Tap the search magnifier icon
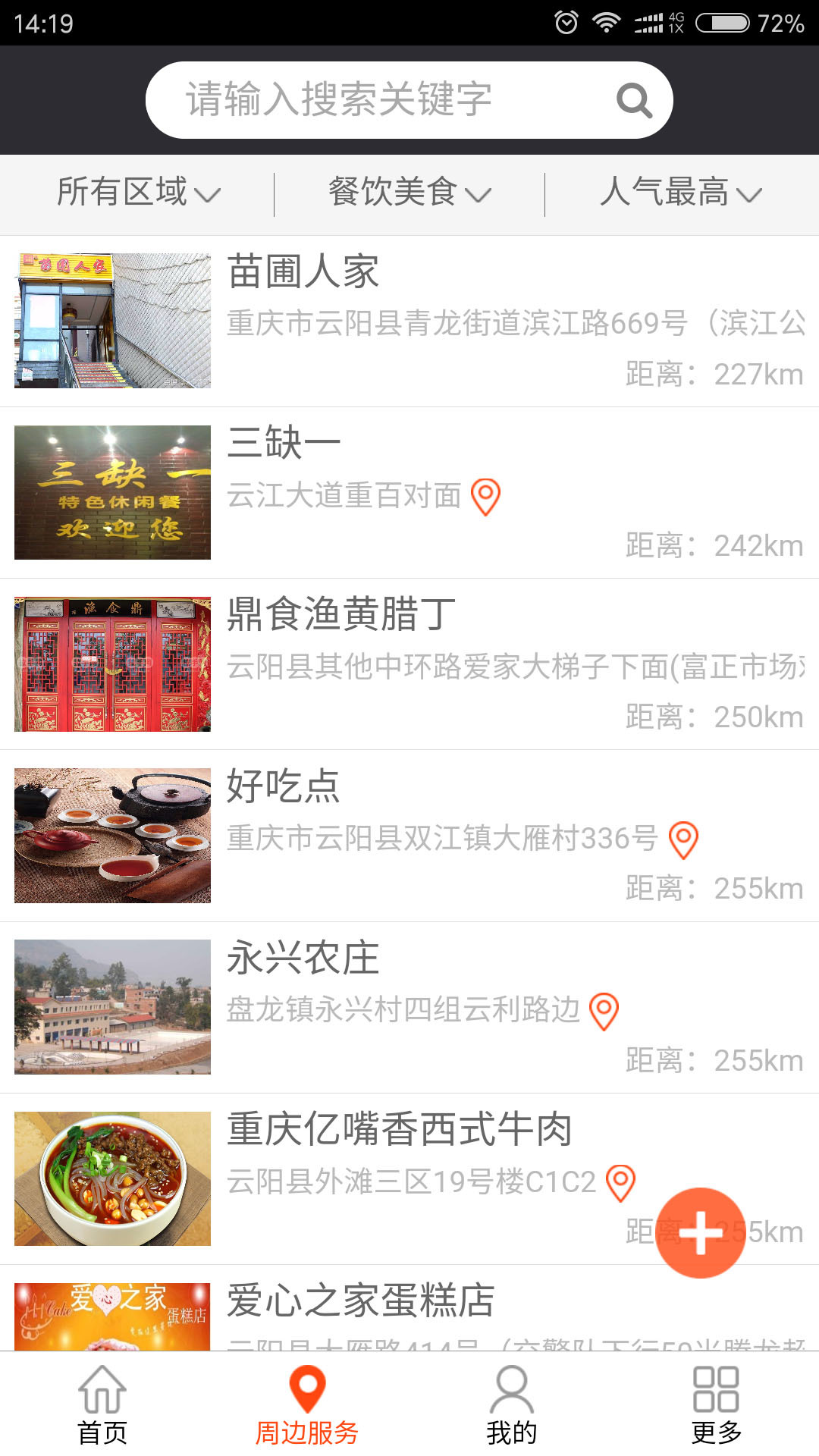819x1456 pixels. [x=634, y=100]
